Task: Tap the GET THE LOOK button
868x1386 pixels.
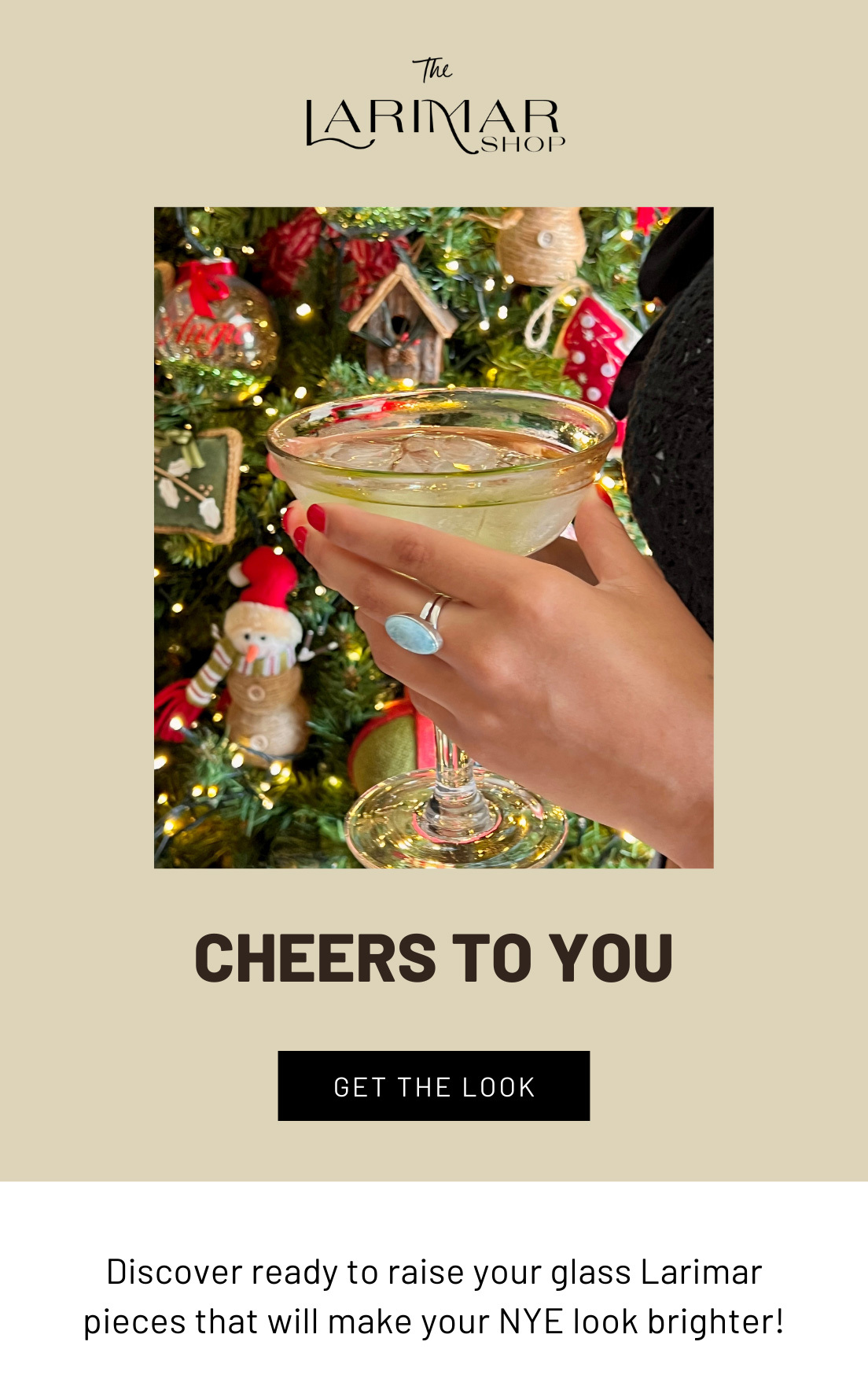Action: (433, 1086)
